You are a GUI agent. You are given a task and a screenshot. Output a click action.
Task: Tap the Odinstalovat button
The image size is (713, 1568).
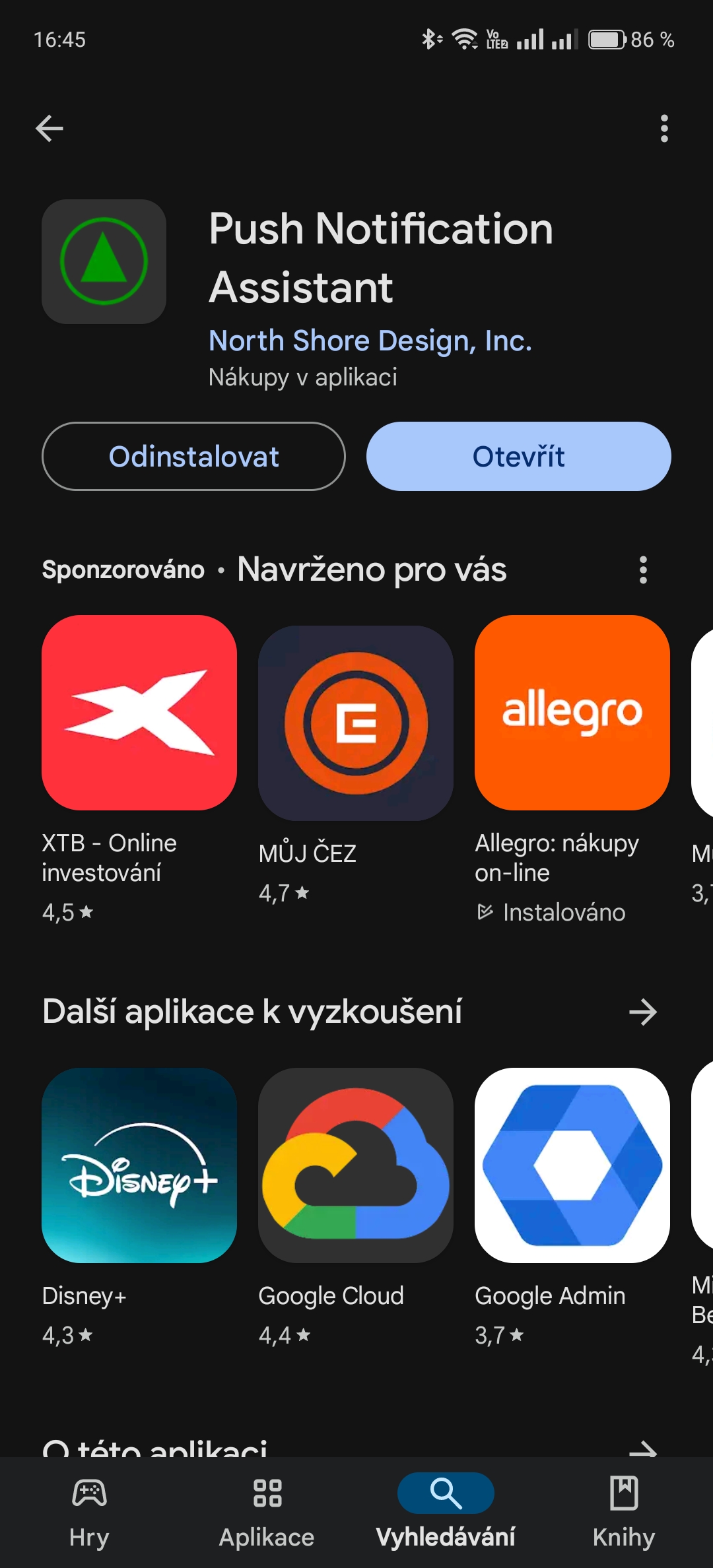point(193,456)
